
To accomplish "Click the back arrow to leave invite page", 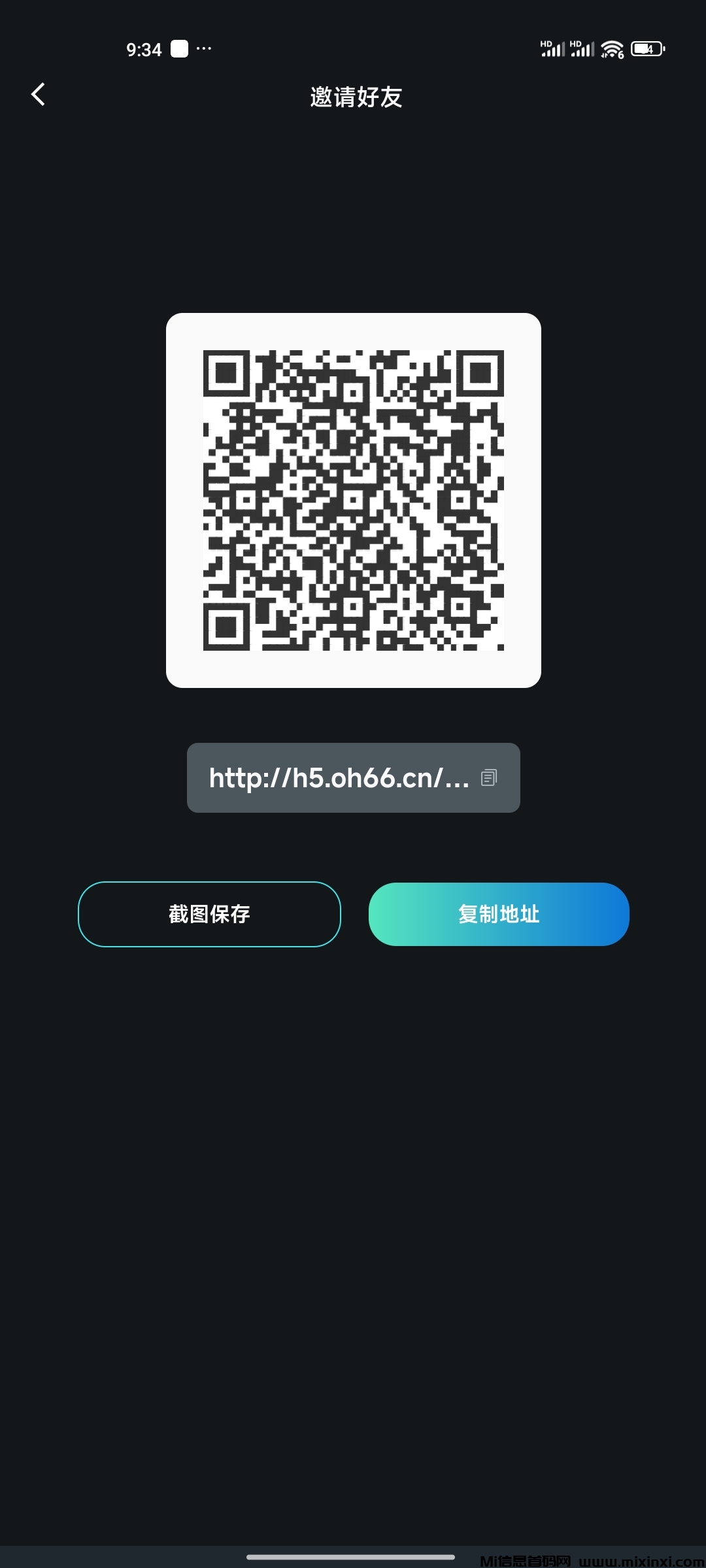I will (37, 95).
